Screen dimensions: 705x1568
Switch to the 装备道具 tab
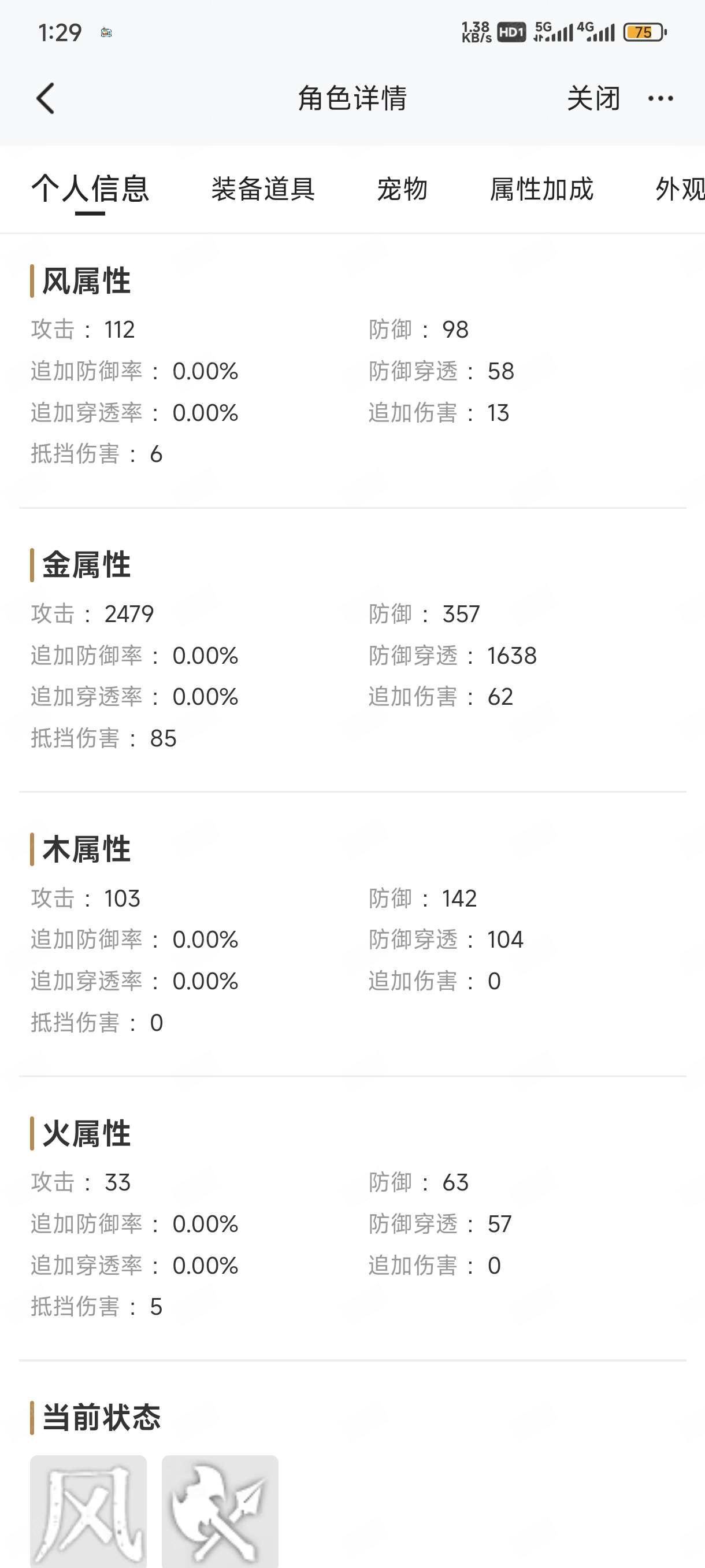pyautogui.click(x=264, y=188)
